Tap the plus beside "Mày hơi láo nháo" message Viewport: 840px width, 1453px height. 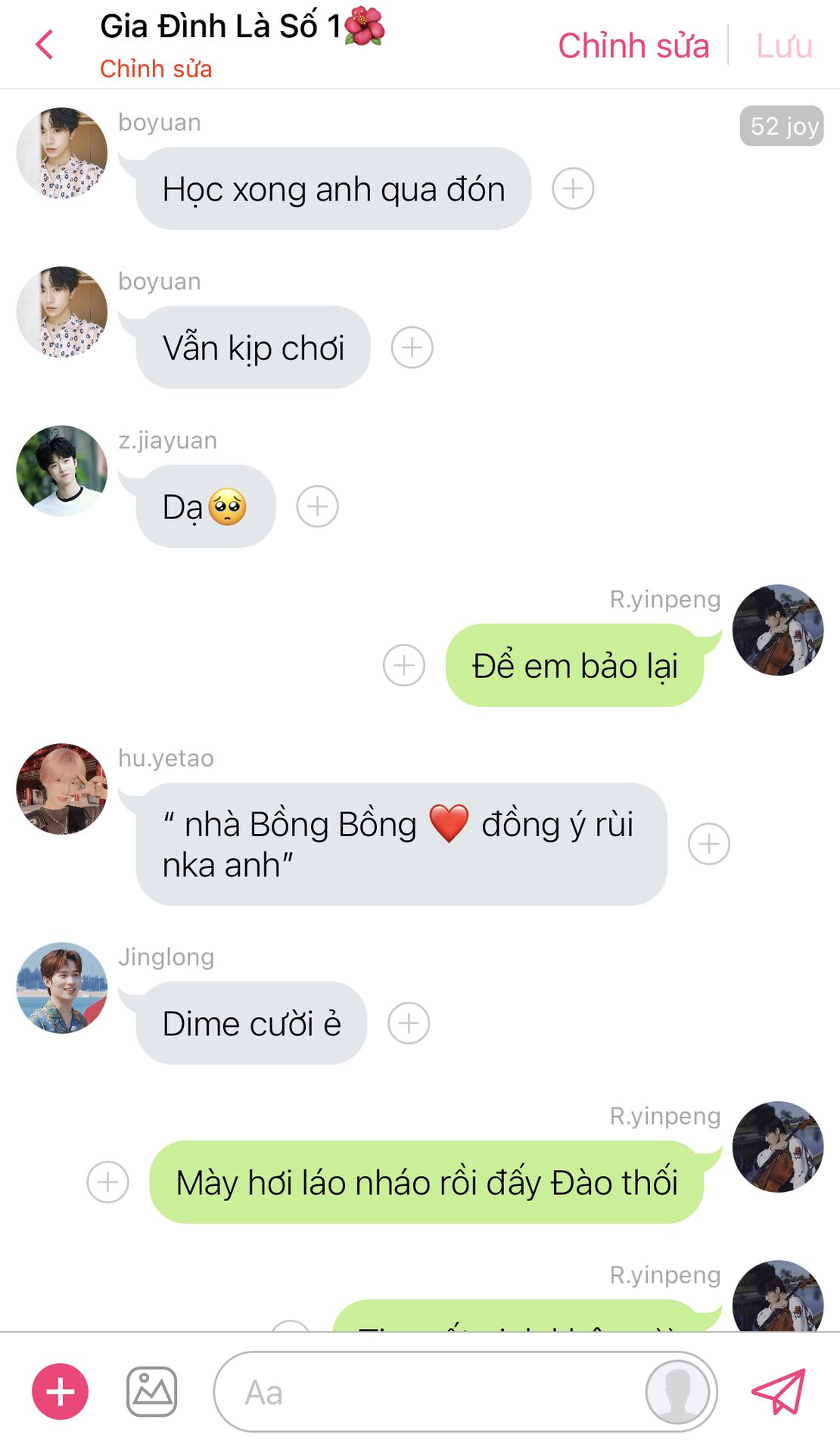point(108,1182)
